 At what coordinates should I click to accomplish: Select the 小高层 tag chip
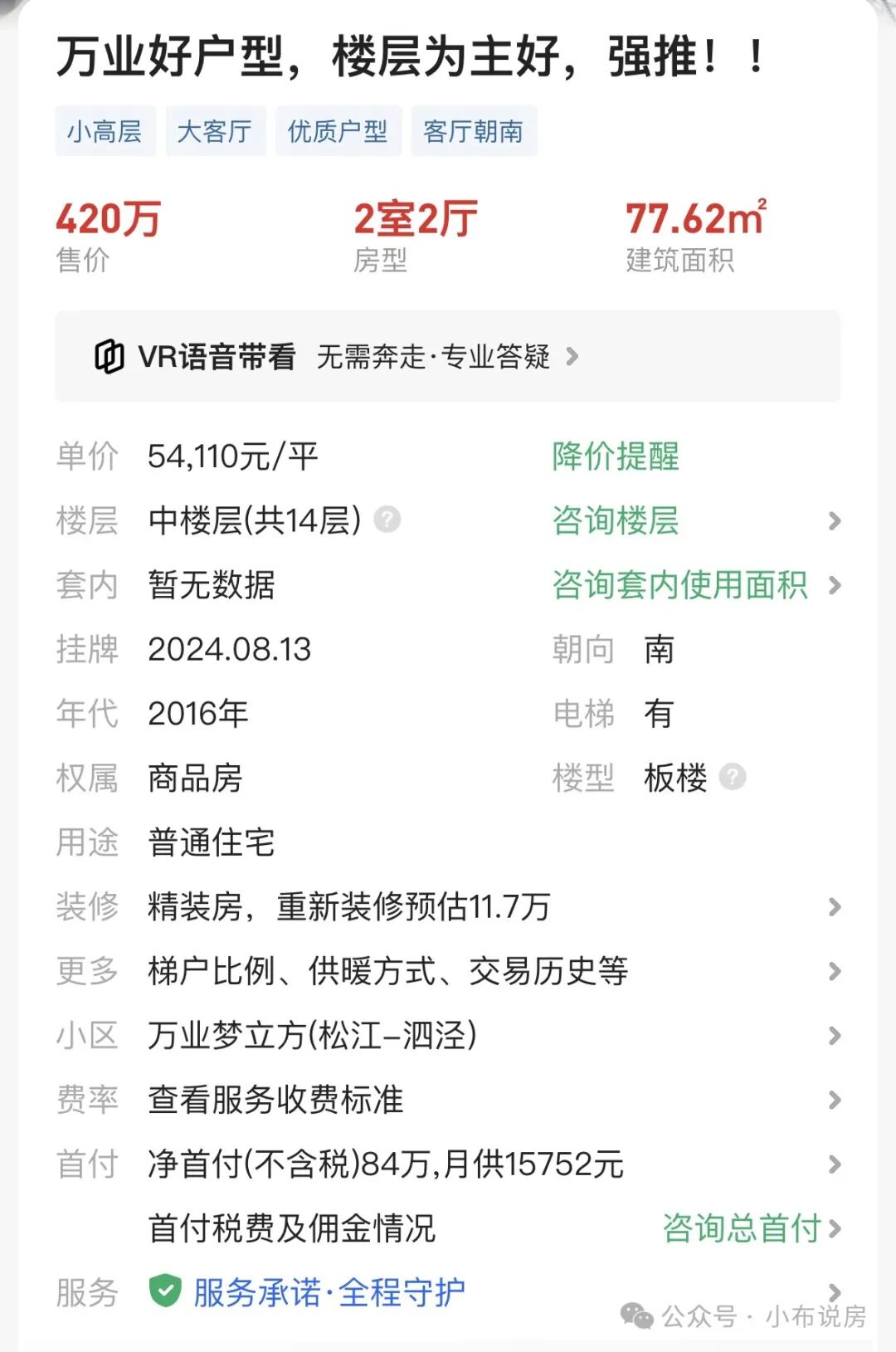pos(105,131)
